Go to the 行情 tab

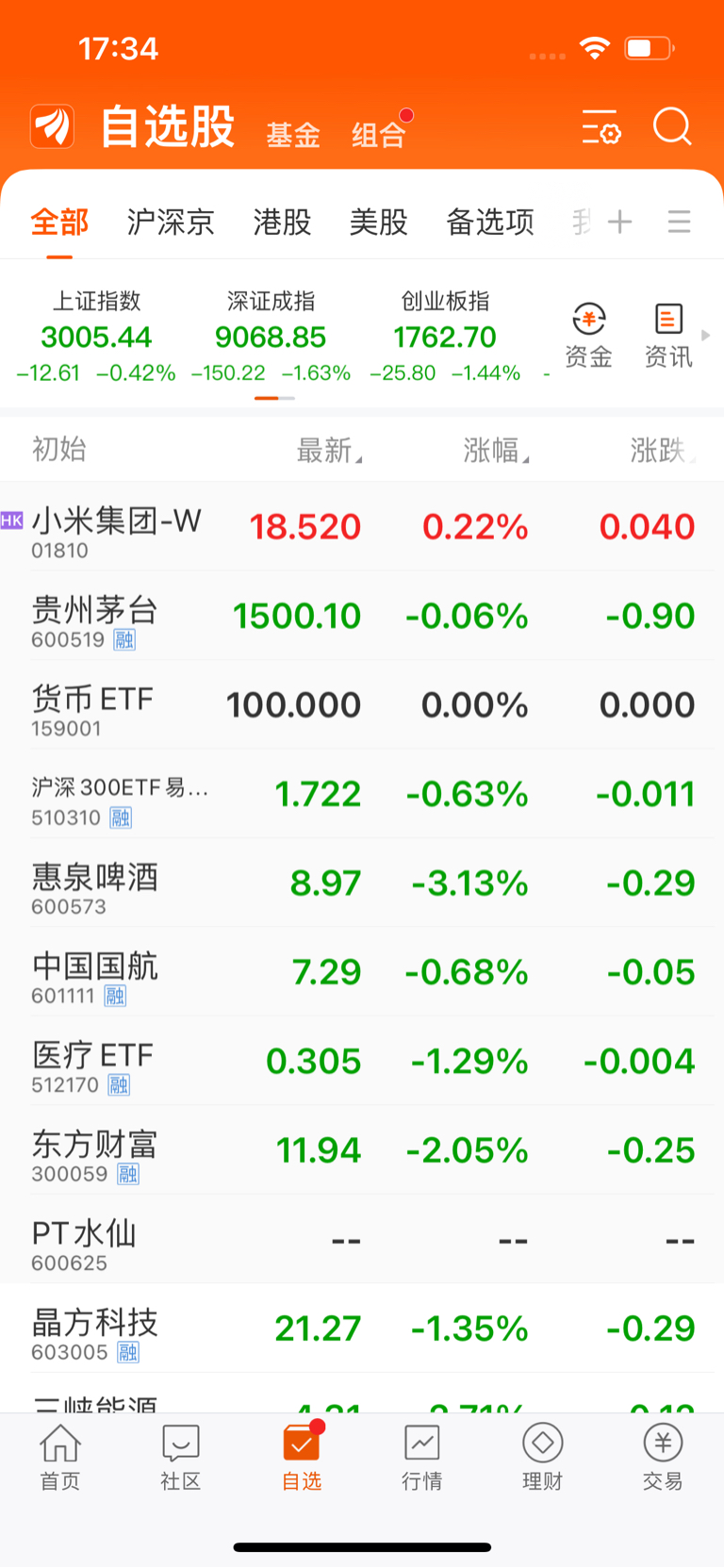(x=421, y=1457)
